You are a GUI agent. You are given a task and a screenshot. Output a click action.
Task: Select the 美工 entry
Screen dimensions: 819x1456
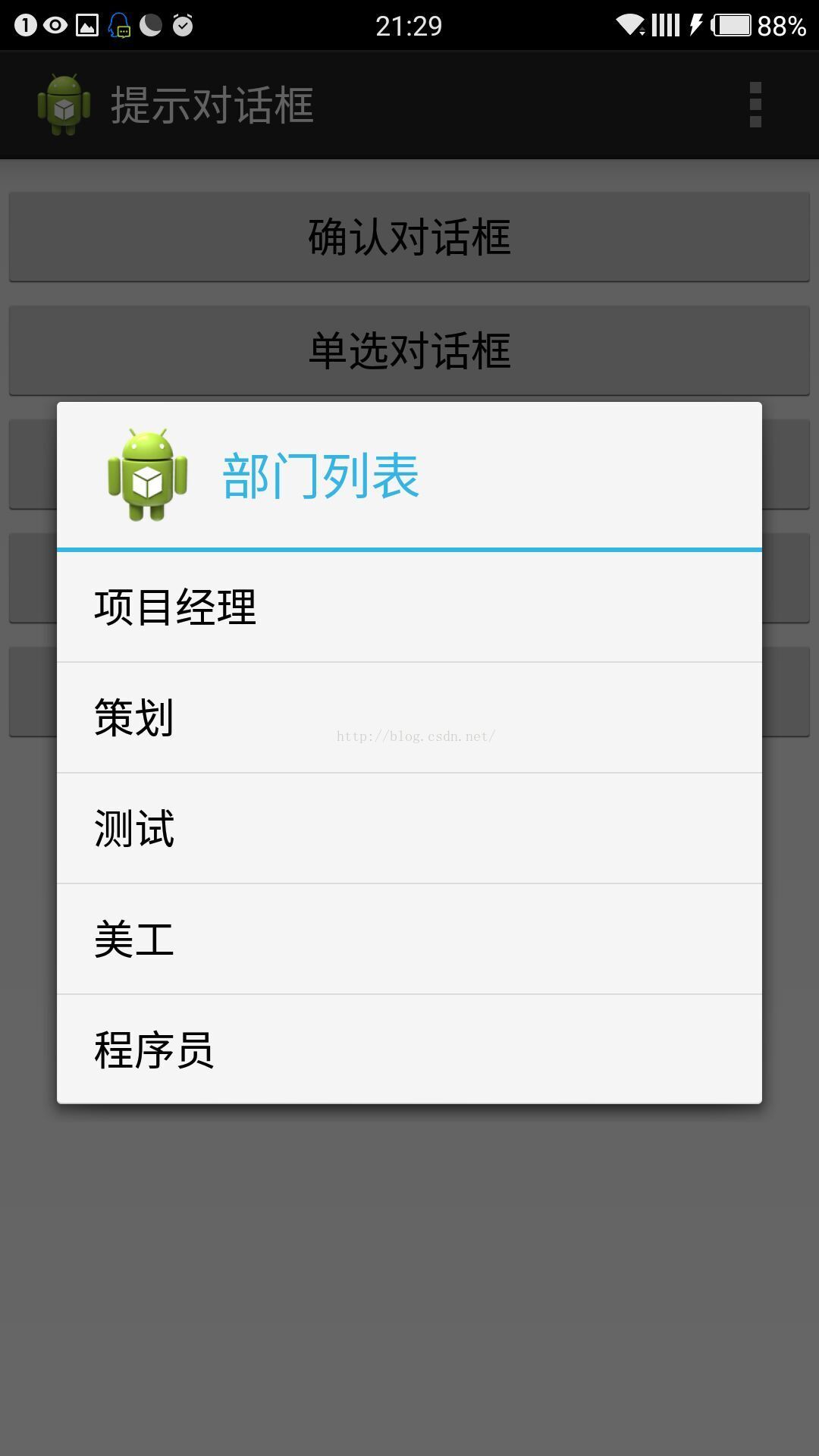409,939
